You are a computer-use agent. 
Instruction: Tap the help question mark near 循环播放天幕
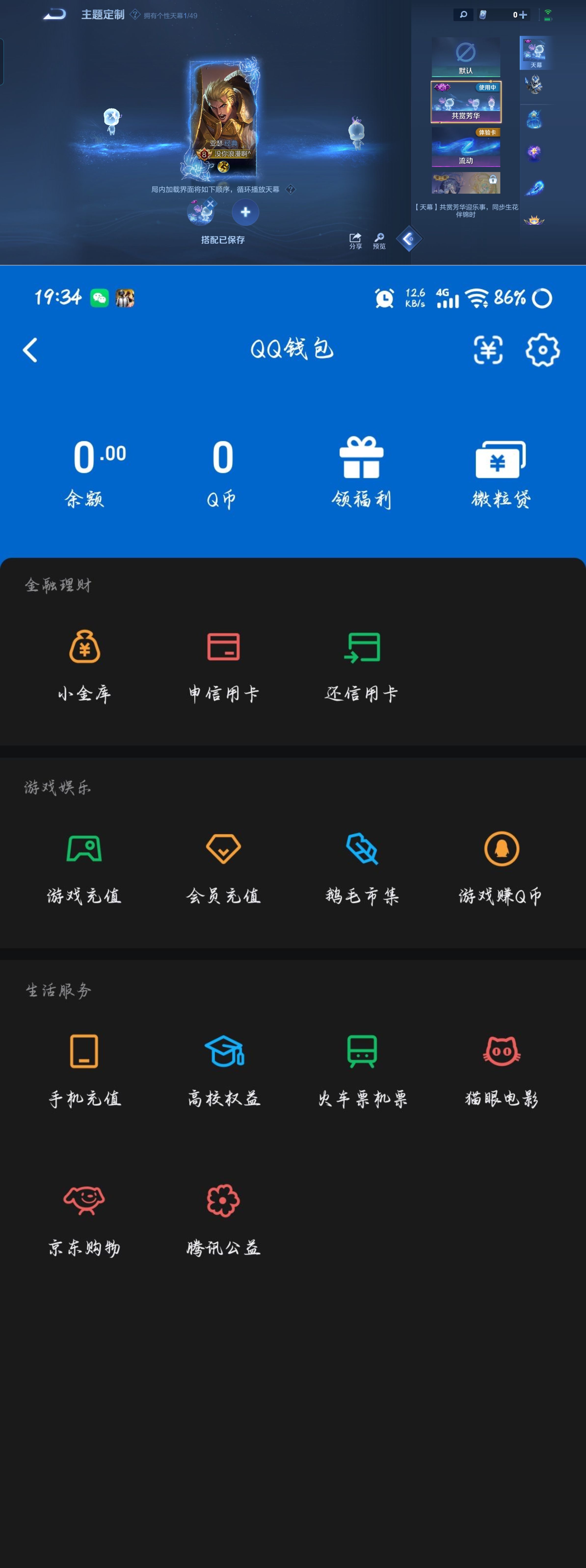[x=291, y=189]
